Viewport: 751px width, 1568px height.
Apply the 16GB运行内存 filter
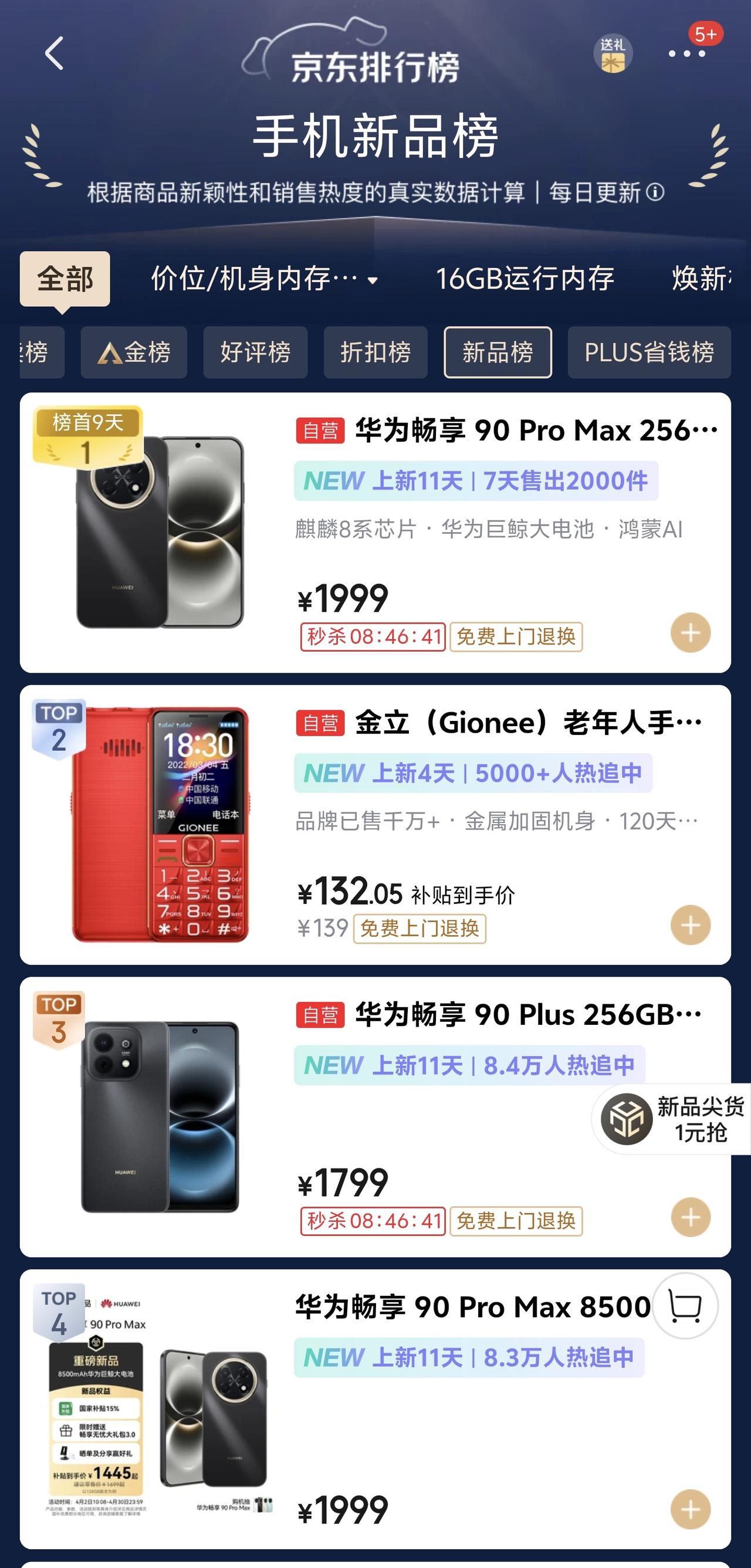tap(526, 279)
